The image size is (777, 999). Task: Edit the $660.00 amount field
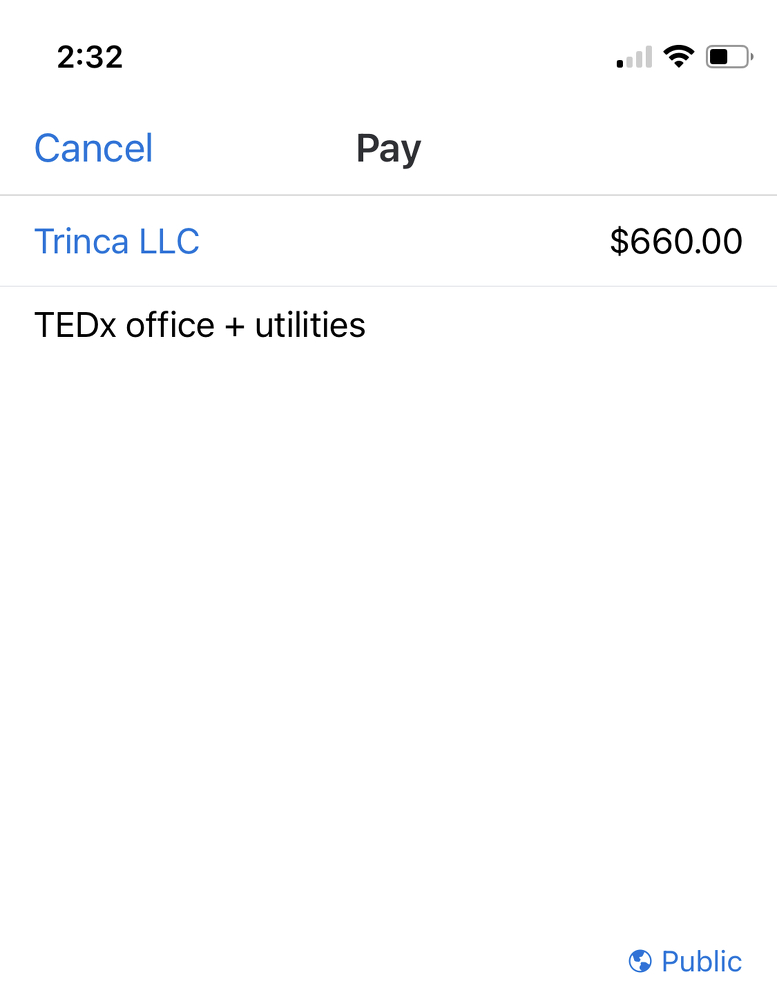pos(675,241)
